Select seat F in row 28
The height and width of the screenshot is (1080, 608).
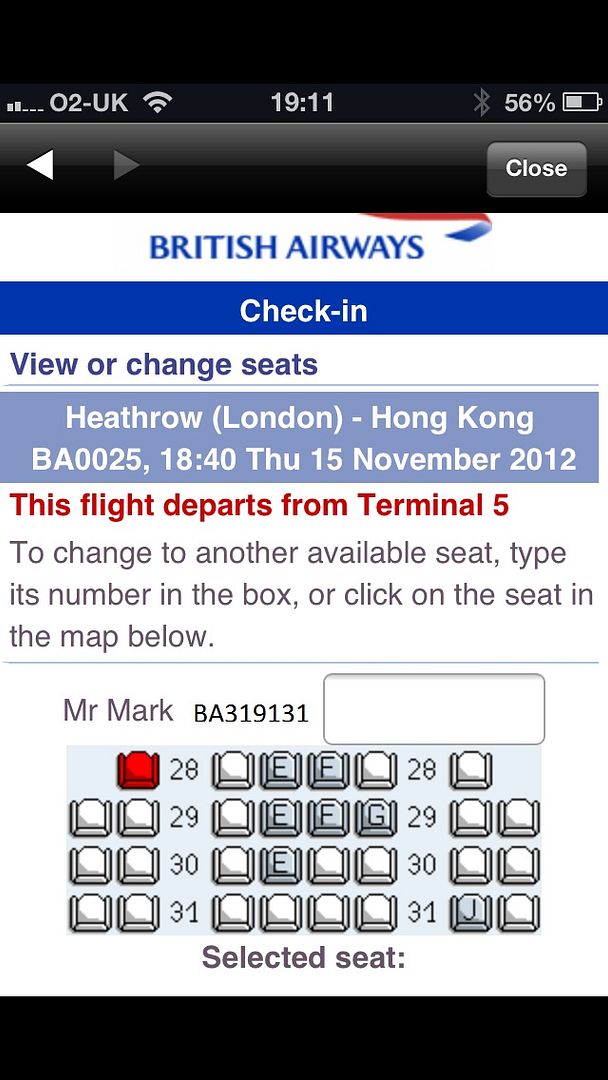click(x=328, y=771)
